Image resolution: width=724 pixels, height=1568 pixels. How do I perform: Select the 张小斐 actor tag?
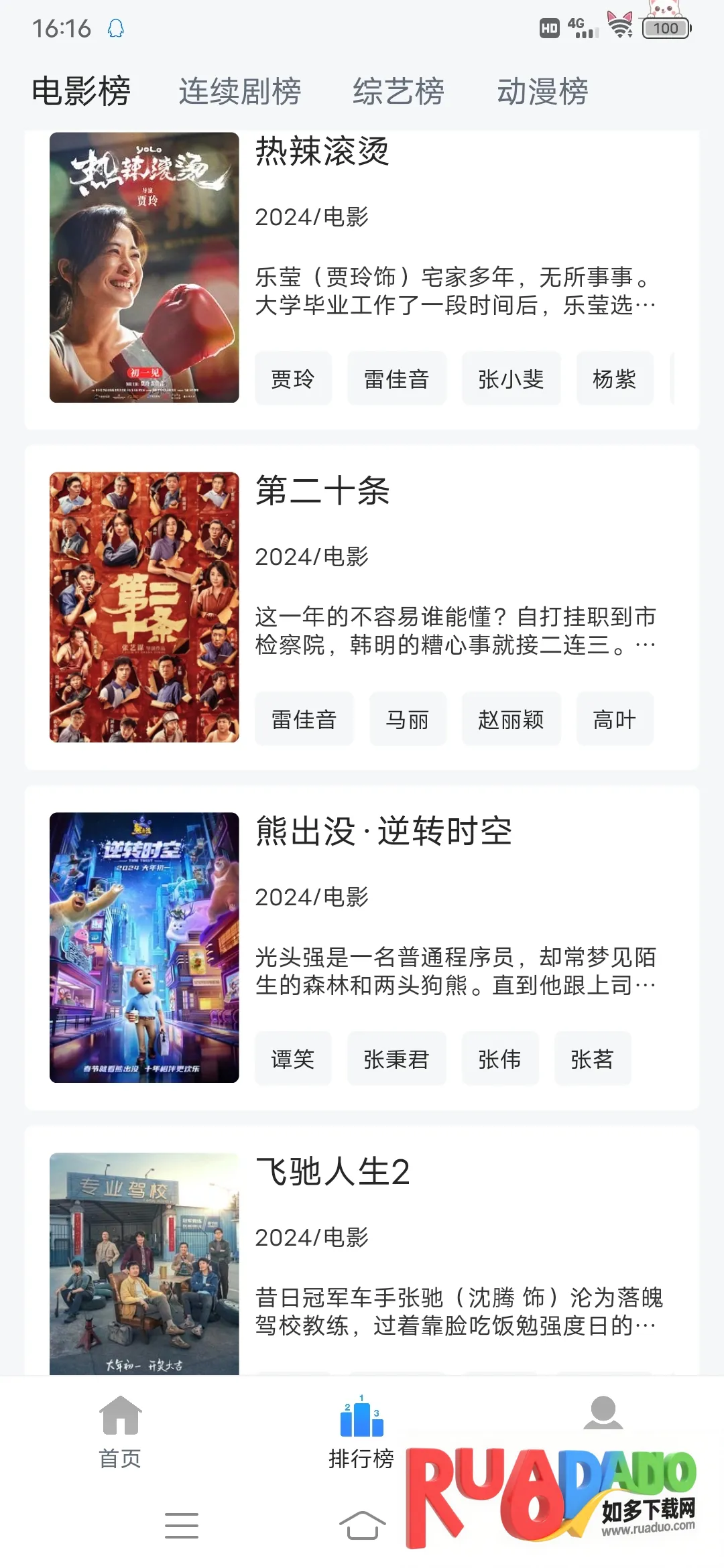511,379
